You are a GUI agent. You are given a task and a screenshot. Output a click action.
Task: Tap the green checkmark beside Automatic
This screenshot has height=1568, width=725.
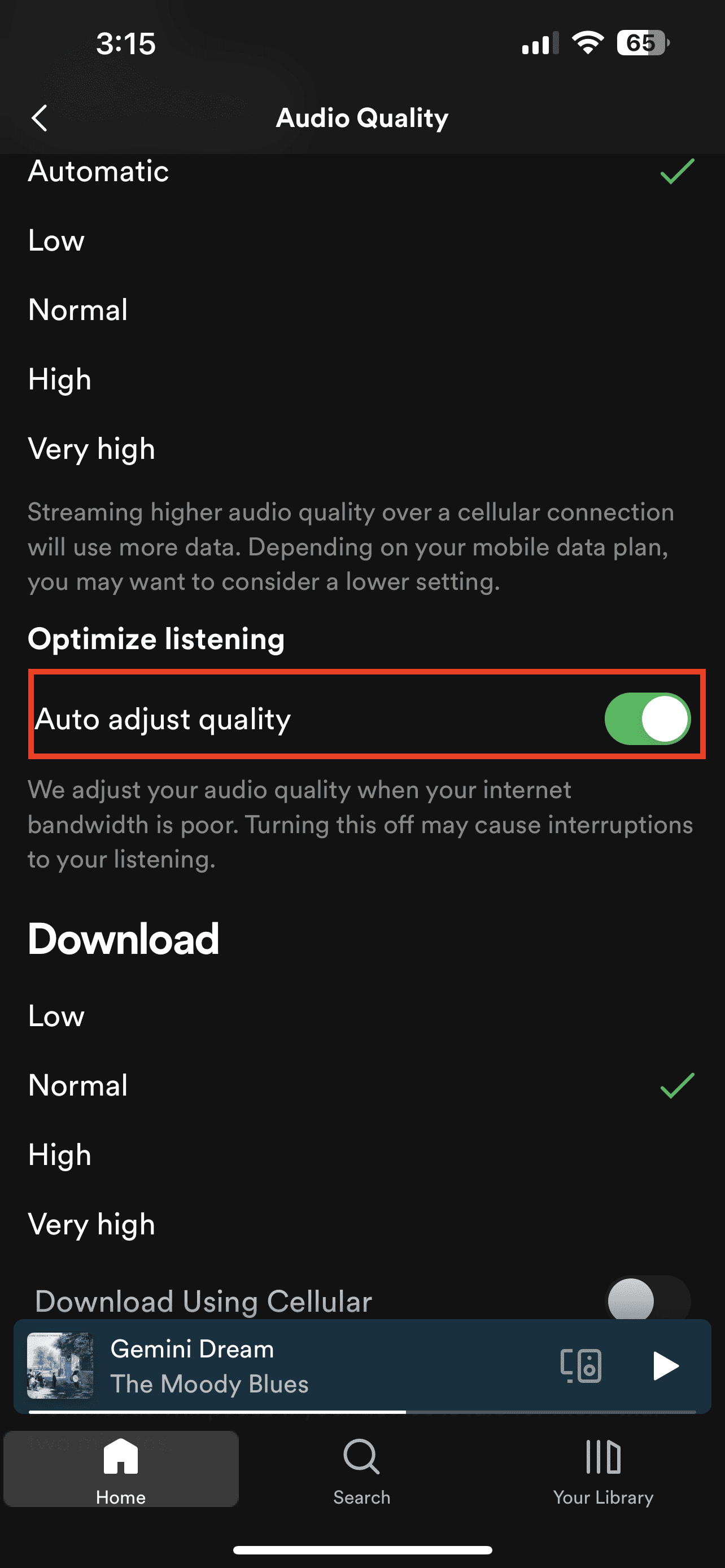point(678,172)
